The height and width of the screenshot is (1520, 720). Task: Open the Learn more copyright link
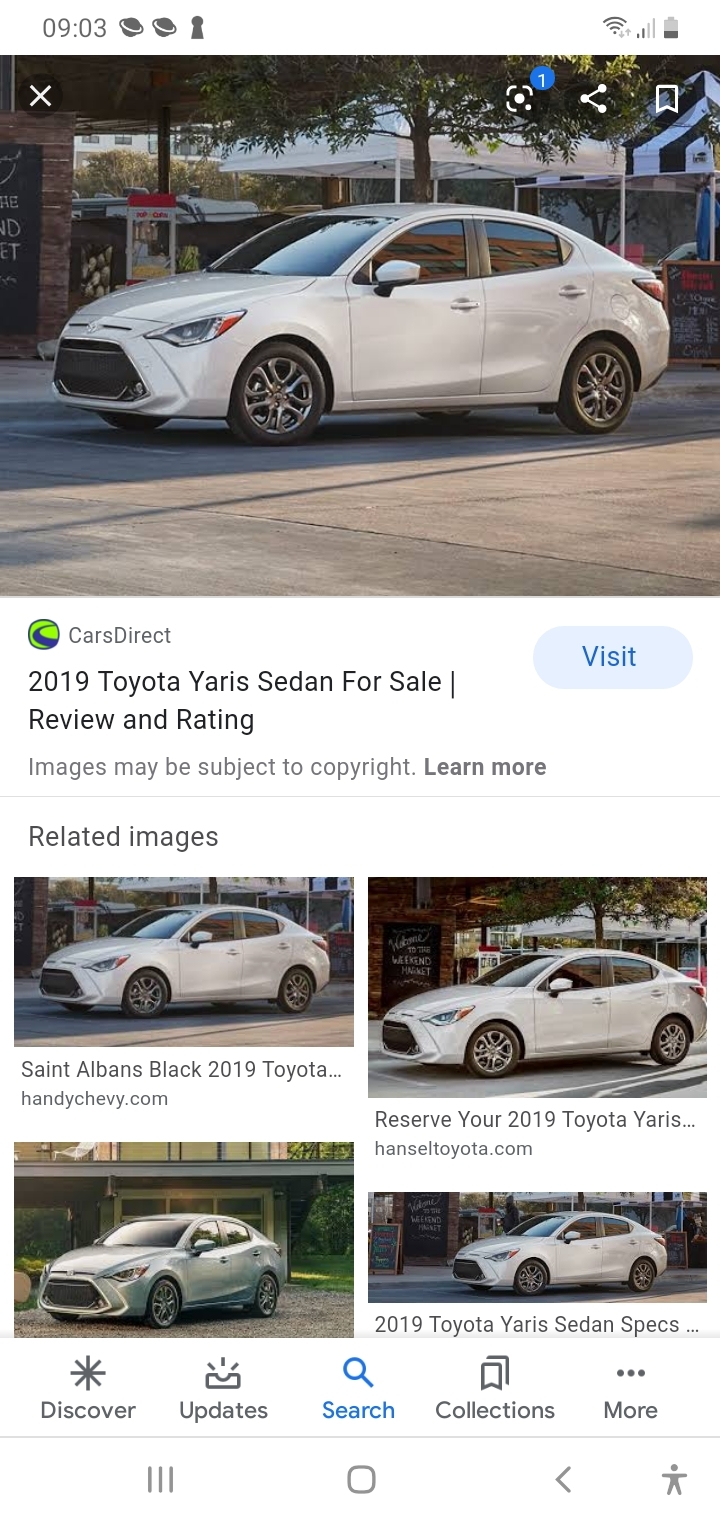(x=485, y=767)
